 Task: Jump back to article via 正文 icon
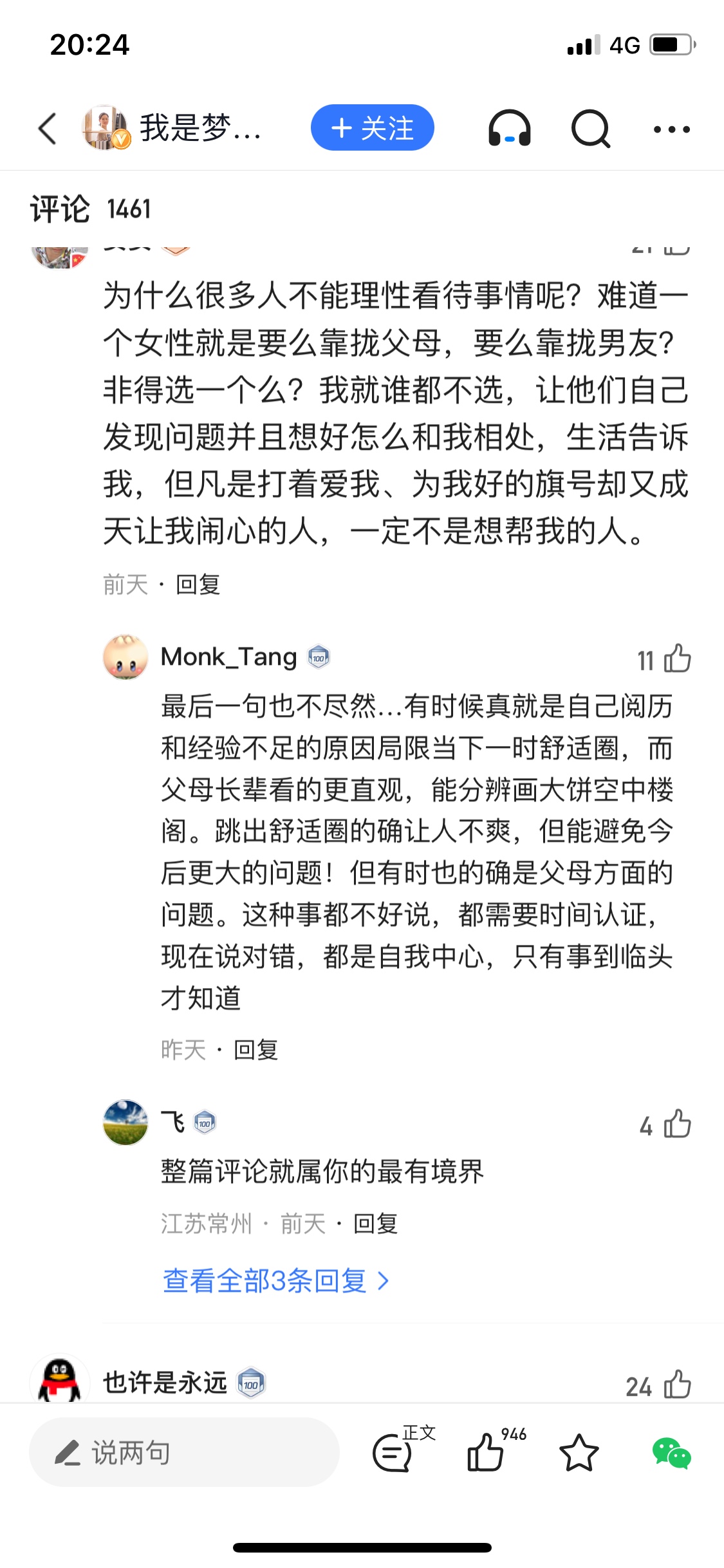393,1453
